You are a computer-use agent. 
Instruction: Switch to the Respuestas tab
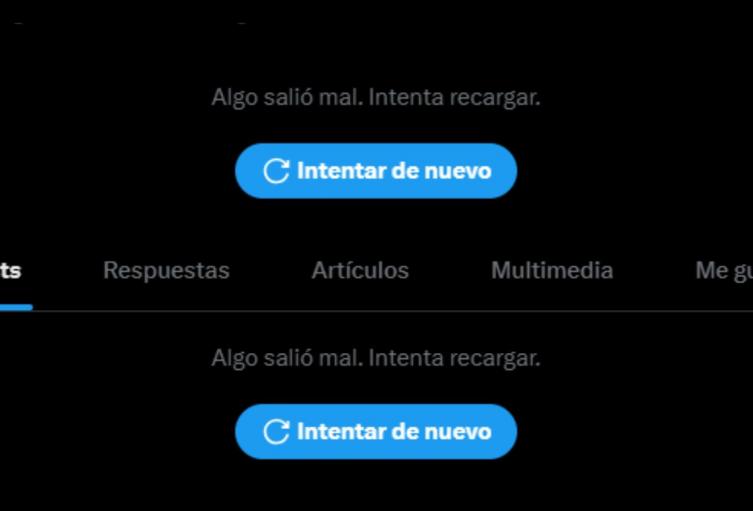click(166, 271)
